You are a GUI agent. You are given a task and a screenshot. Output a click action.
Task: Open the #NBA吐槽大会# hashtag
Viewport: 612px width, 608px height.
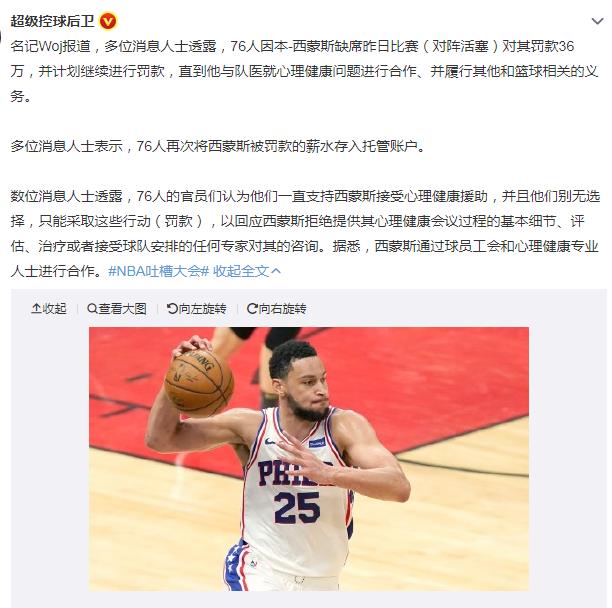158,271
